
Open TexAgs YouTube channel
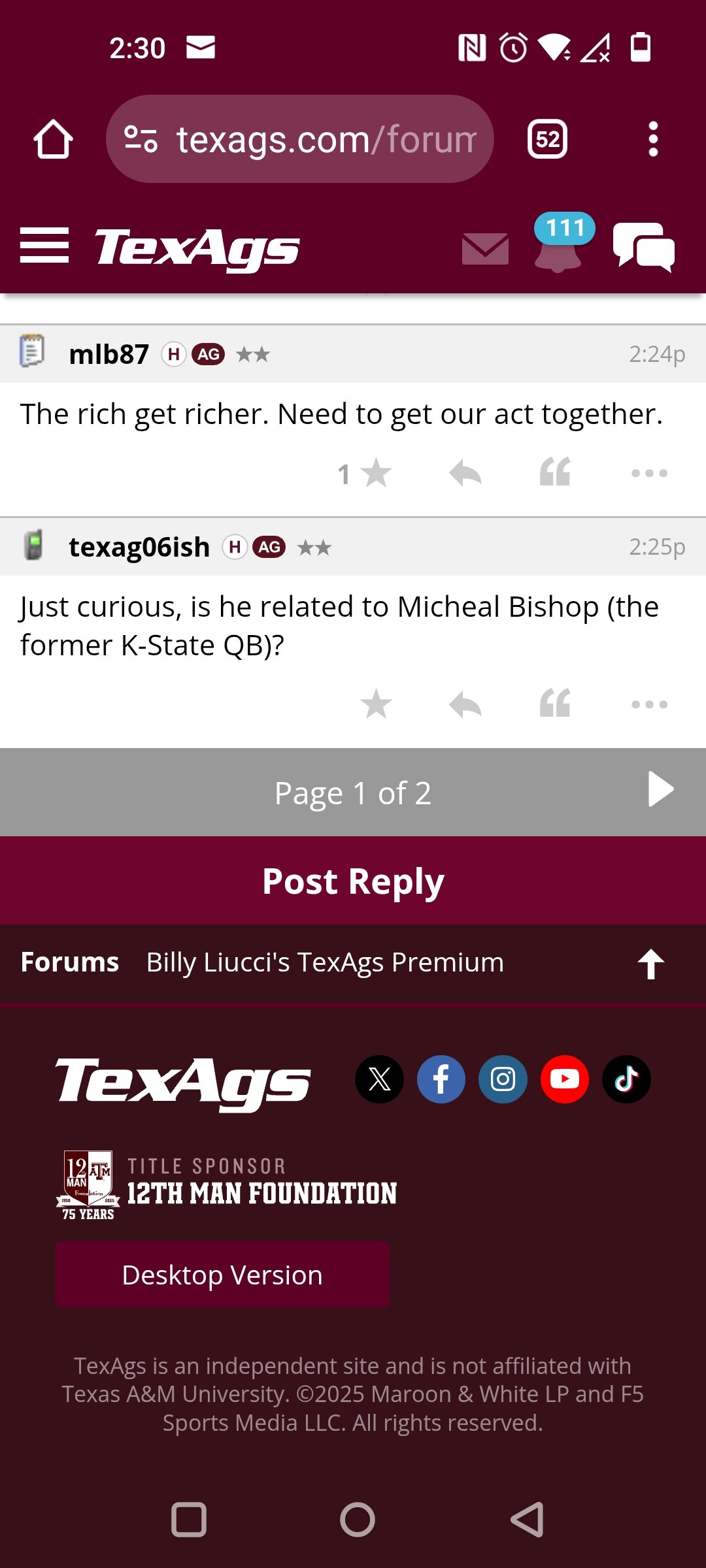(x=565, y=1079)
